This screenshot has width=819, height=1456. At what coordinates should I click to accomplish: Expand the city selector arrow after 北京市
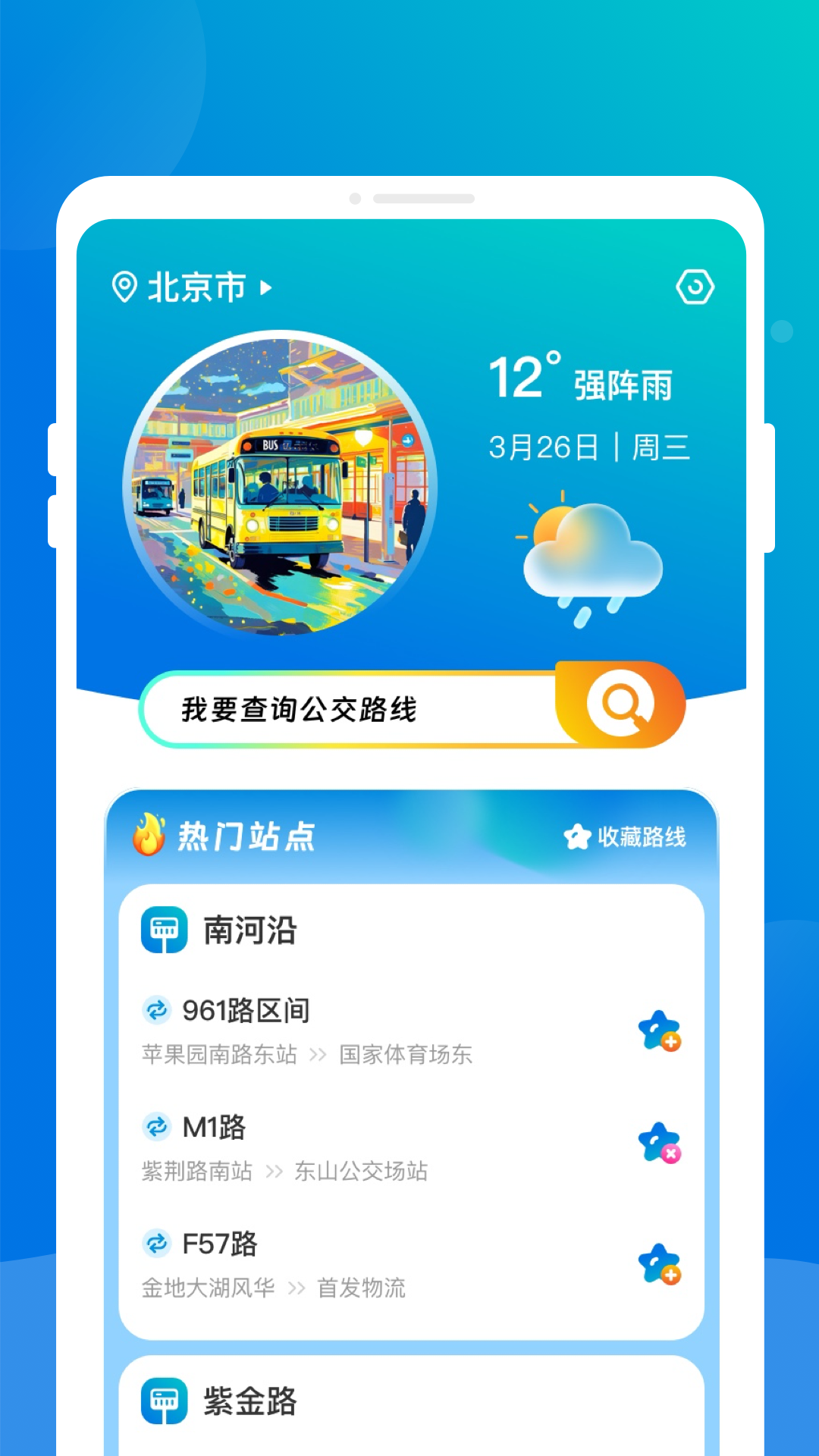(x=265, y=286)
